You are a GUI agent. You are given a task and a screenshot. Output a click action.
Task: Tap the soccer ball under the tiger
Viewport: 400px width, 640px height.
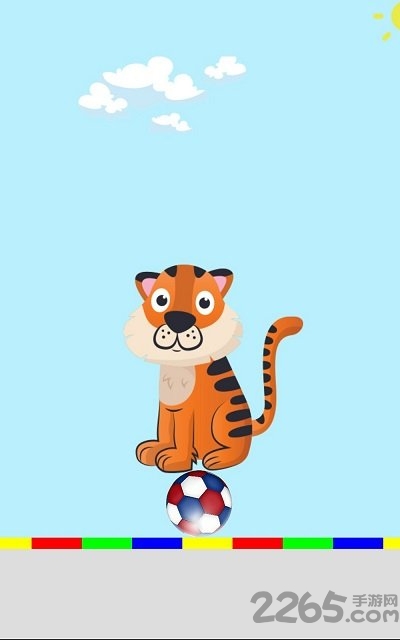199,502
